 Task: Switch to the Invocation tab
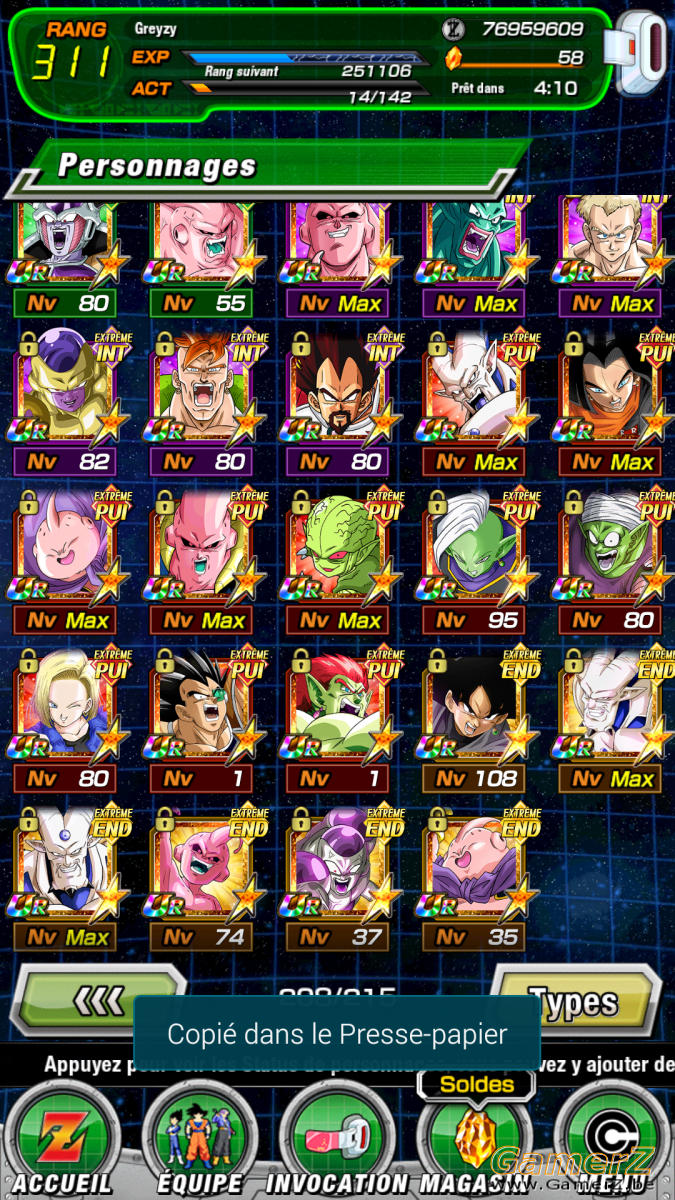tap(337, 1138)
